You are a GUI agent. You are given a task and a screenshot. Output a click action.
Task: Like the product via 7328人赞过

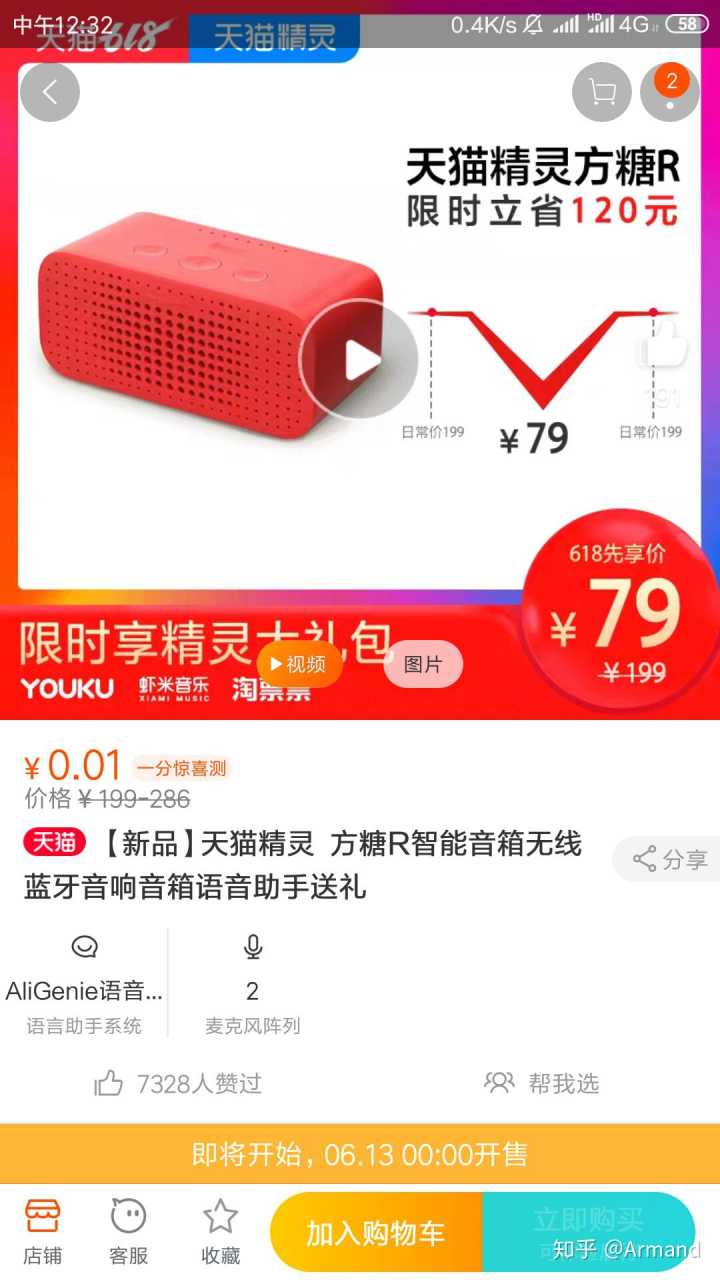[179, 1083]
